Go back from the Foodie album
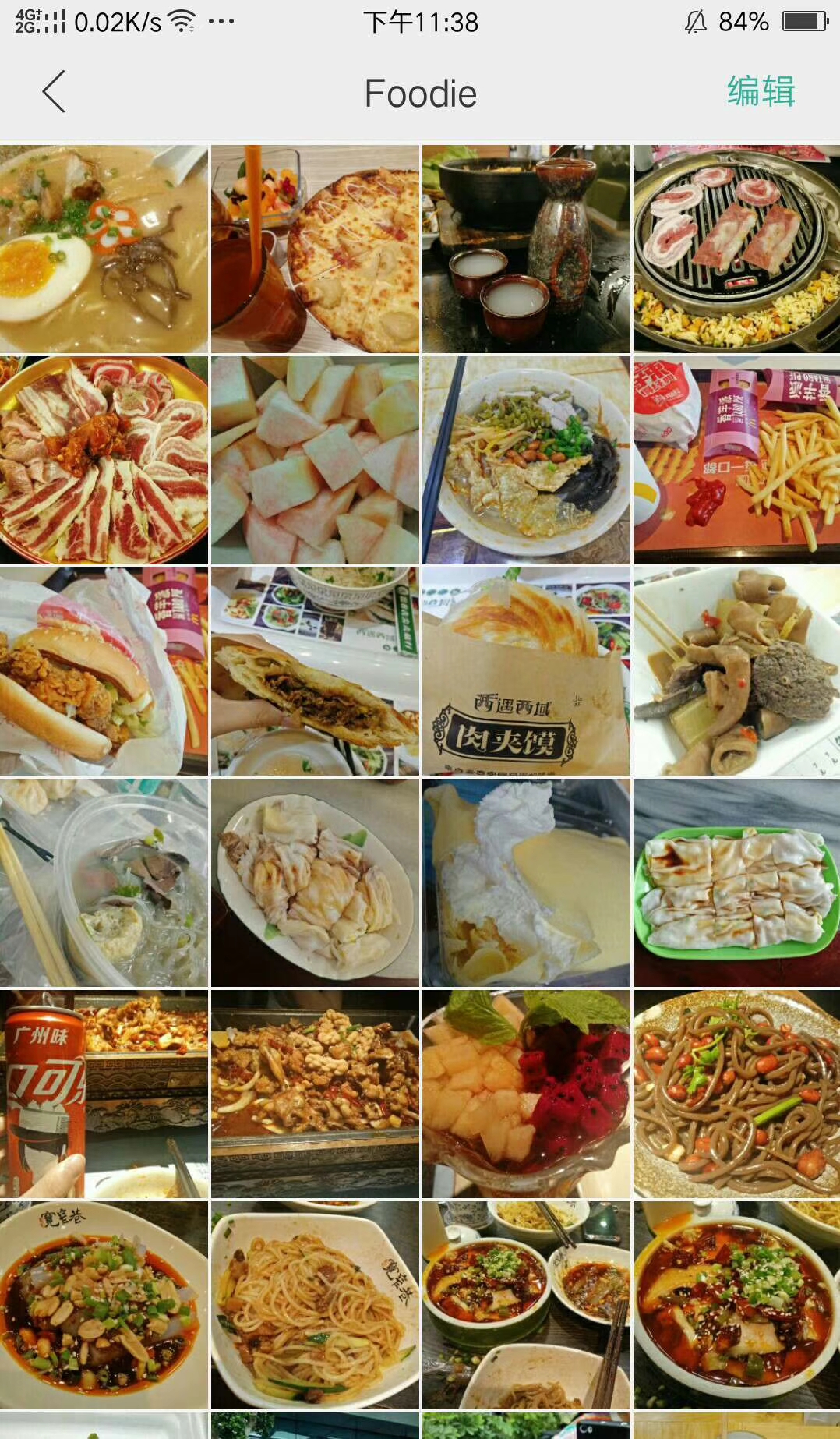Viewport: 840px width, 1439px height. pos(54,92)
